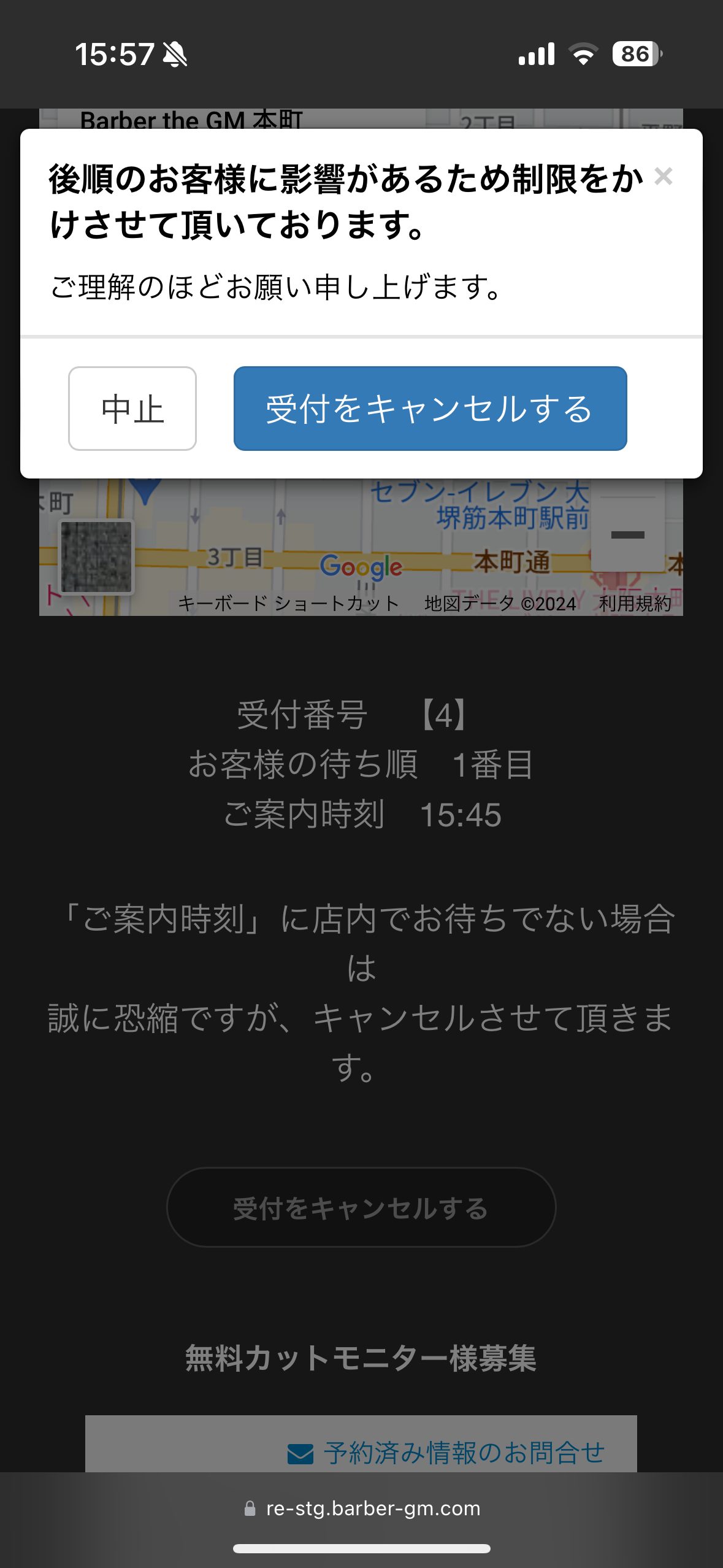Tap the 中止 button to abort
Screen dimensions: 723x1568
pos(132,409)
